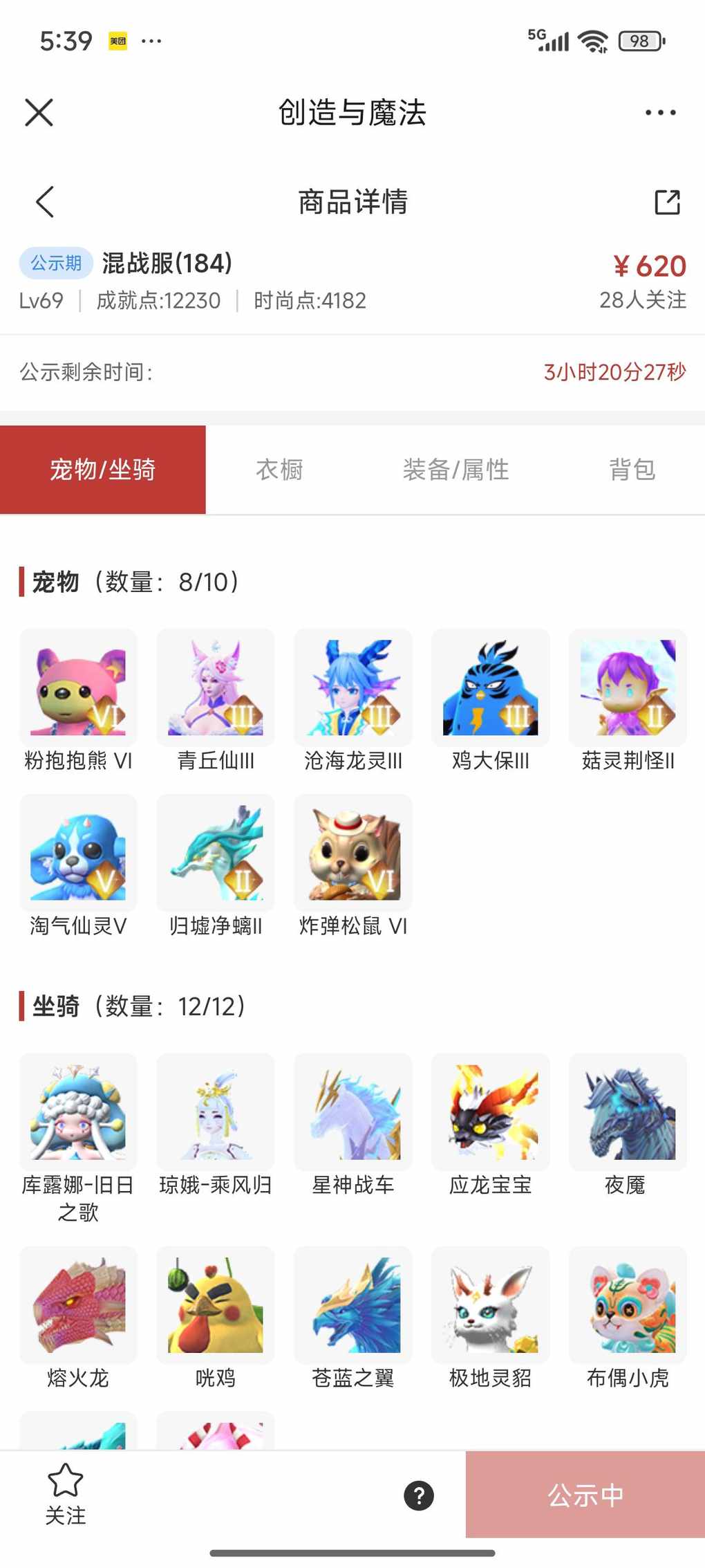Screen dimensions: 705x1568
Task: View the 星神战车 mount
Action: point(353,1112)
